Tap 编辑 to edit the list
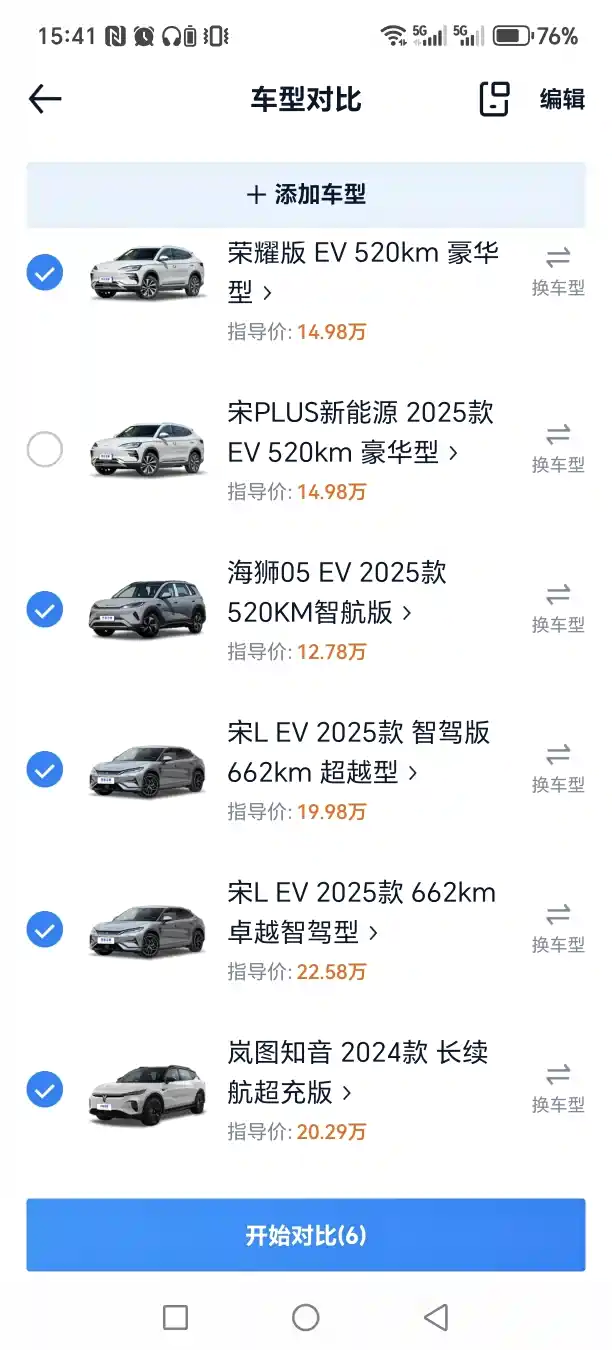The image size is (612, 1350). pos(562,99)
